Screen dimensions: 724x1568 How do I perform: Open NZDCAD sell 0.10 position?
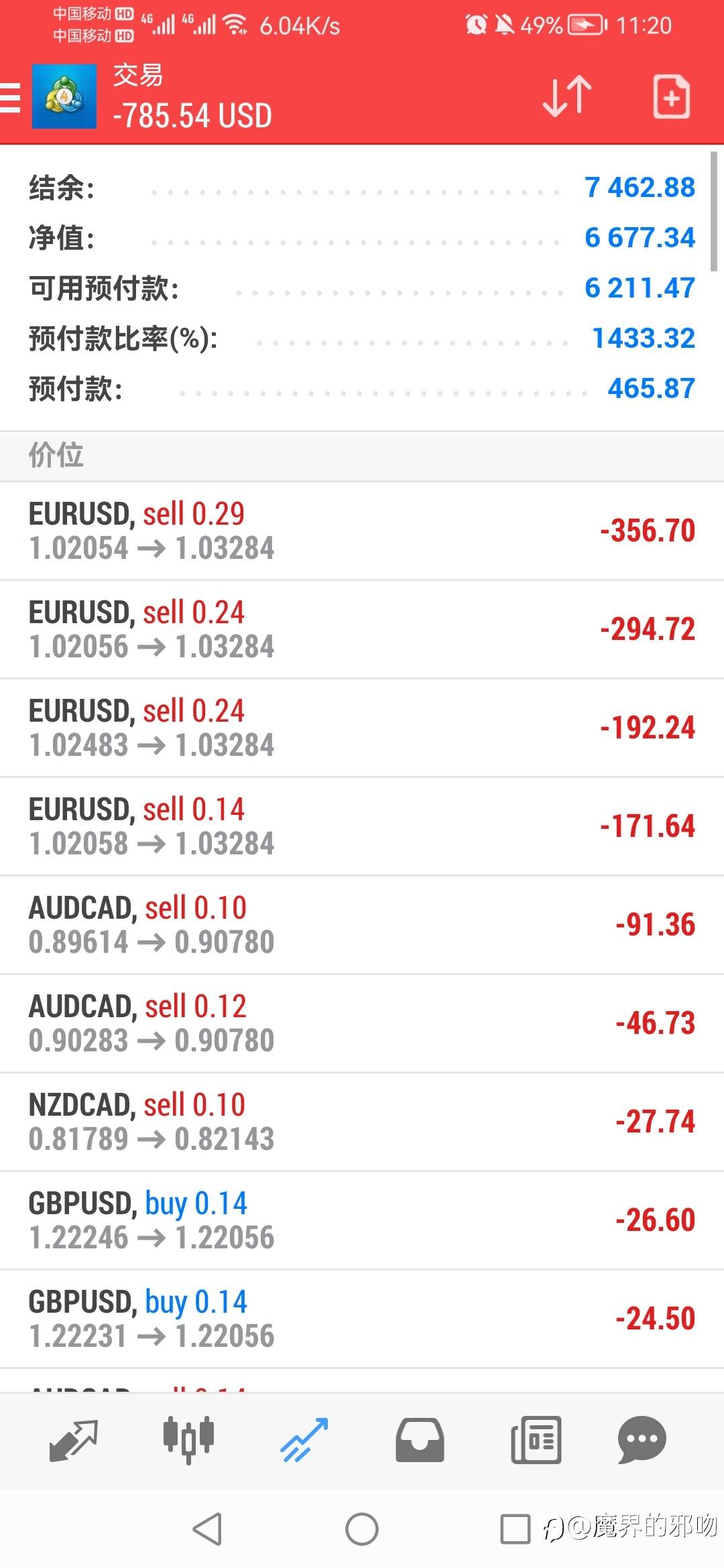coord(362,1122)
